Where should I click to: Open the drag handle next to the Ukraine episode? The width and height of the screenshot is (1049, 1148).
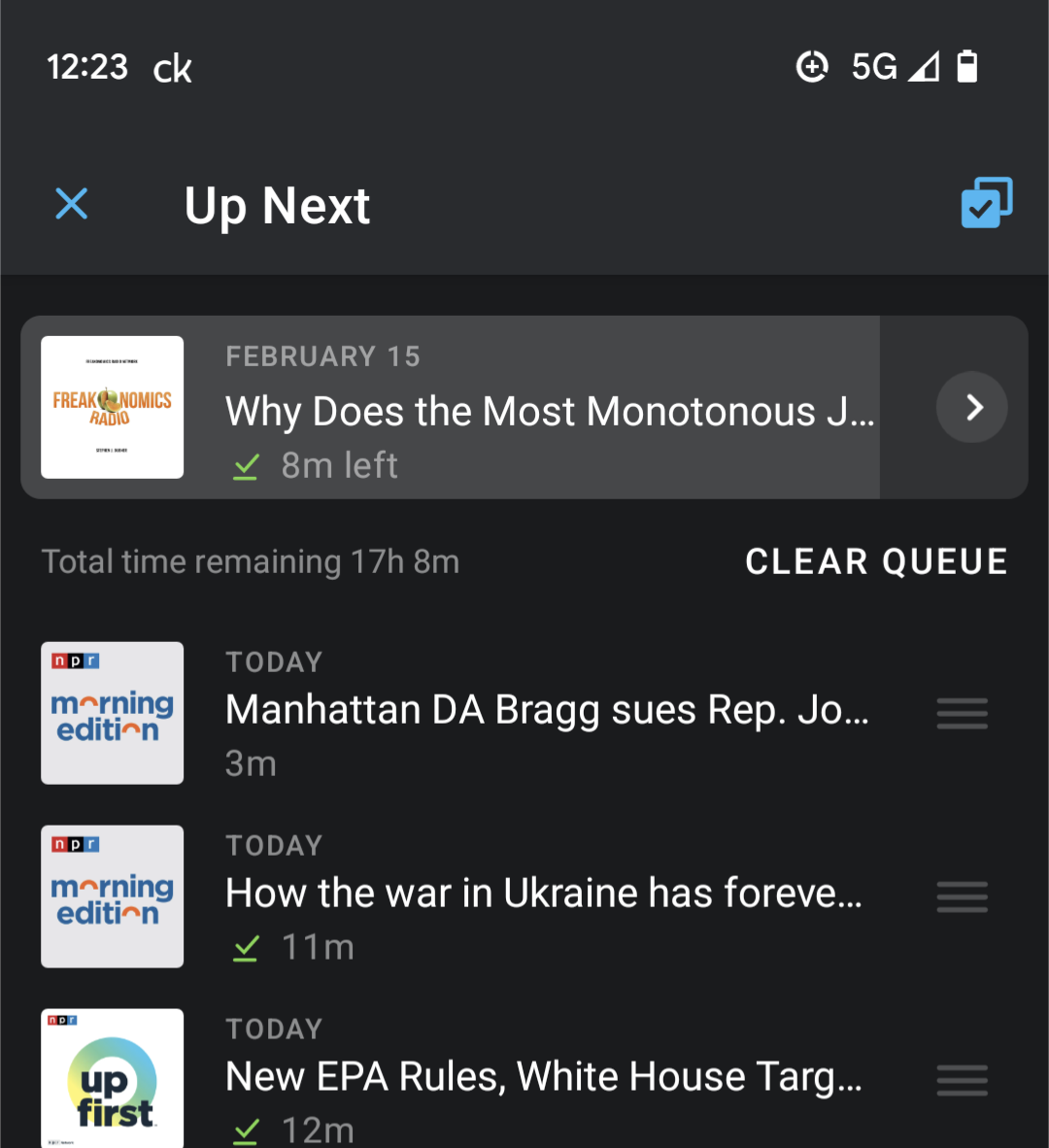point(962,896)
